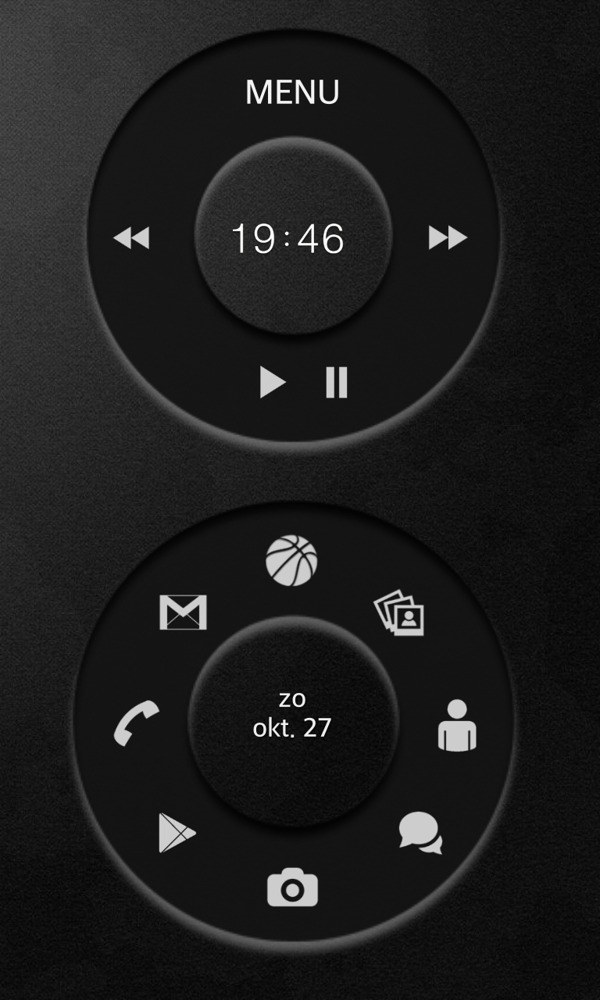Viewport: 600px width, 1000px height.
Task: Launch the Play Store
Action: [176, 833]
